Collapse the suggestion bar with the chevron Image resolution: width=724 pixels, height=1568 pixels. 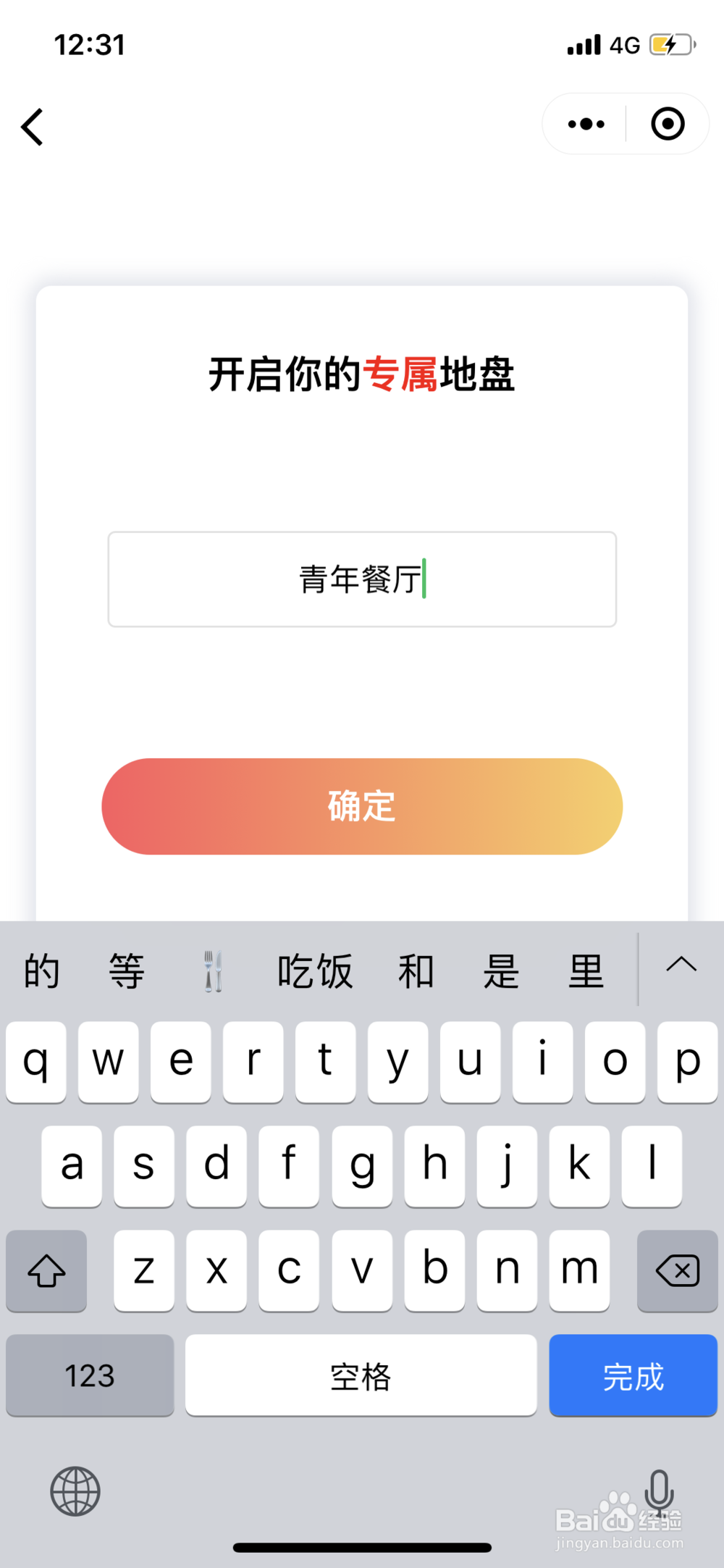coord(681,967)
